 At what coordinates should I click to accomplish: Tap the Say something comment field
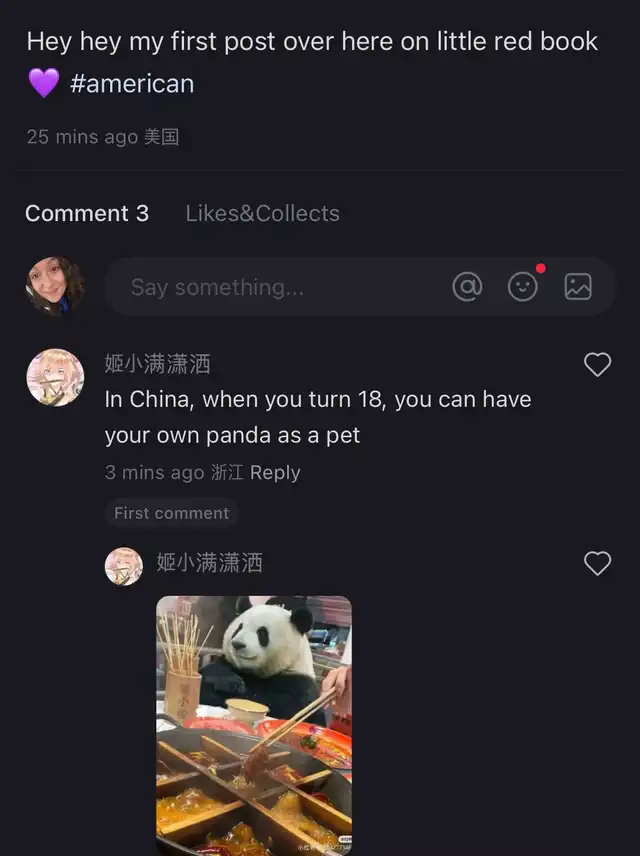[270, 287]
